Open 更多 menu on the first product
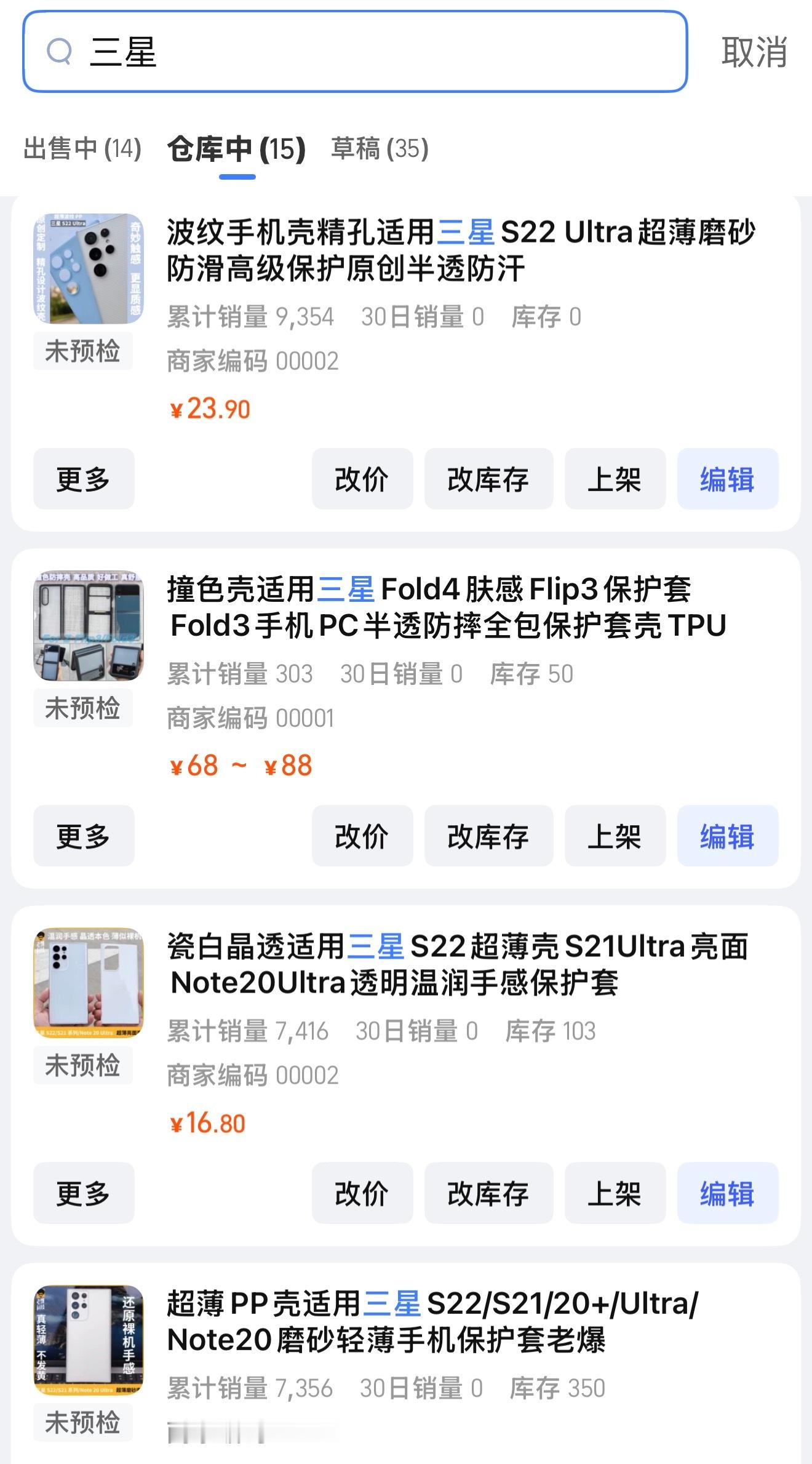This screenshot has height=1464, width=812. (84, 479)
